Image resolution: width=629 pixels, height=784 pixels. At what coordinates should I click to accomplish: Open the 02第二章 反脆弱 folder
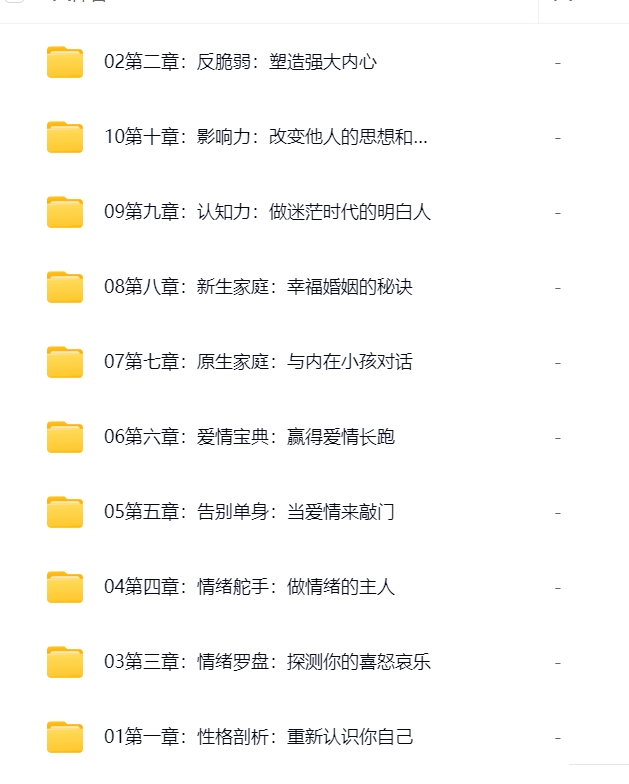coord(240,62)
